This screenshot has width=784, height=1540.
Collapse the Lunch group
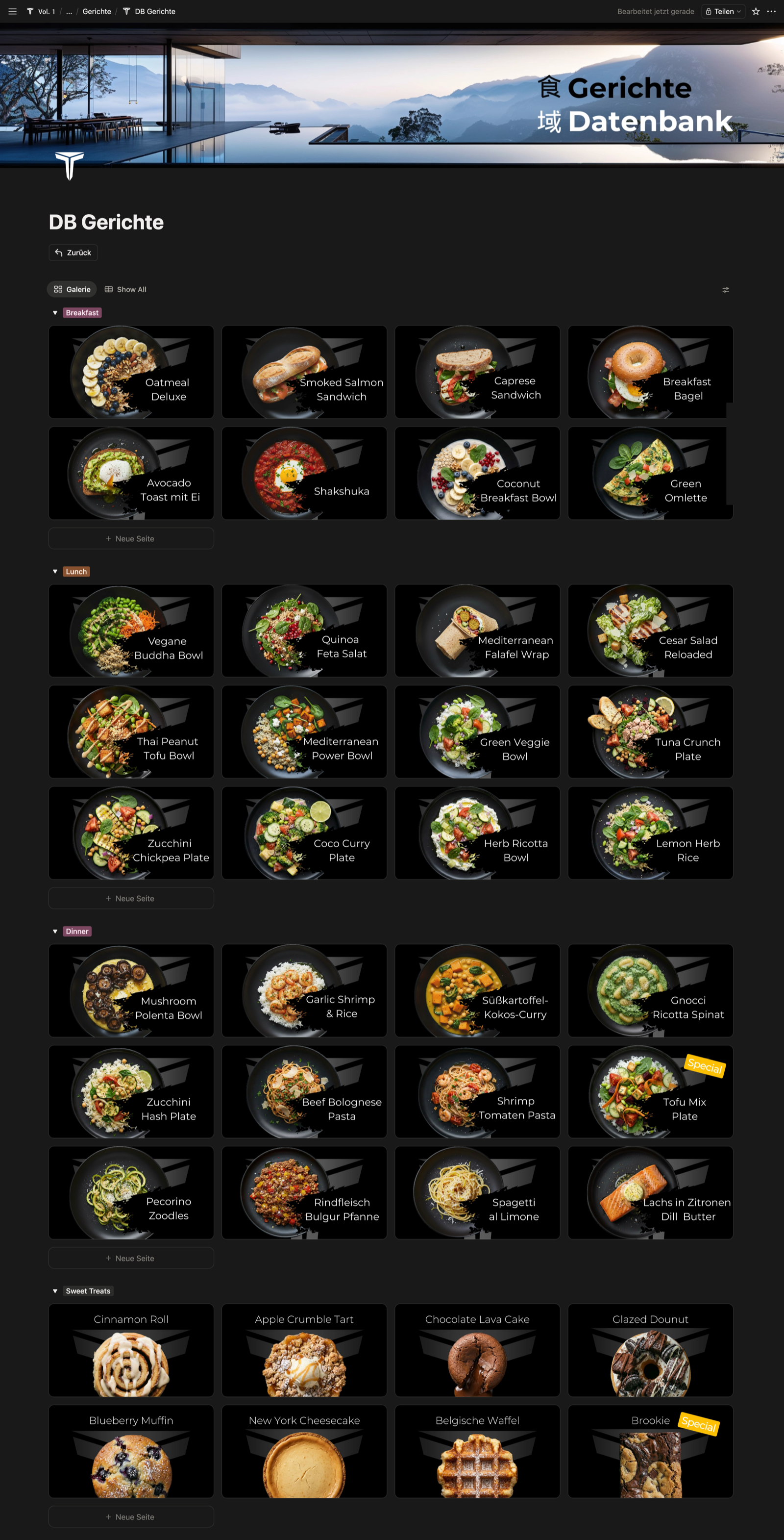coord(55,572)
